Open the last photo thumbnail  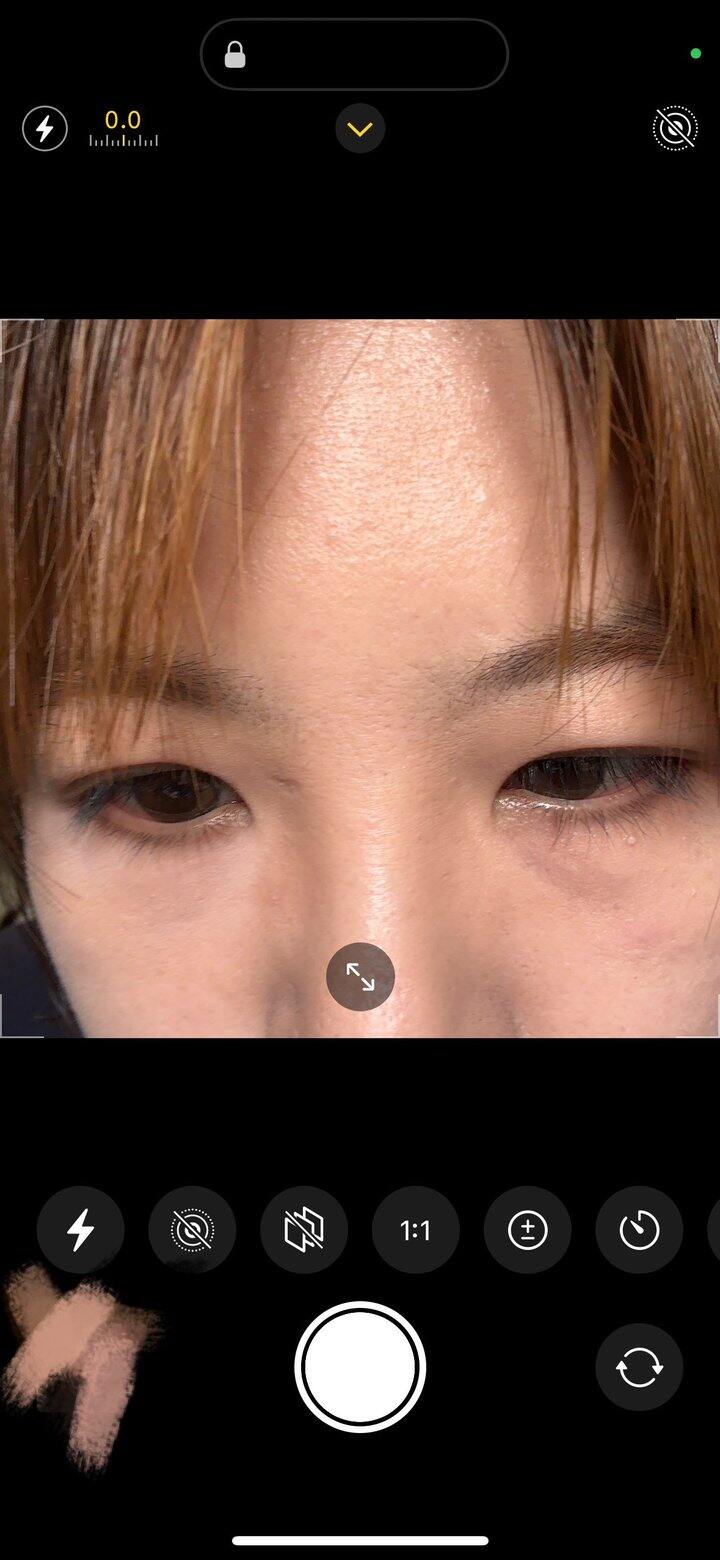80,1367
